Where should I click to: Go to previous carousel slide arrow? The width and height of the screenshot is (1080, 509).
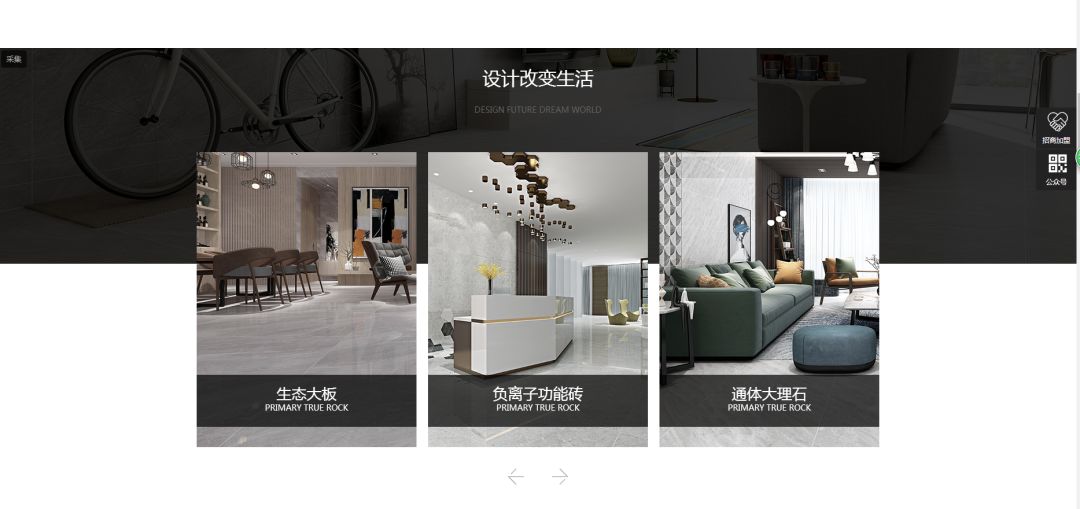pyautogui.click(x=516, y=477)
